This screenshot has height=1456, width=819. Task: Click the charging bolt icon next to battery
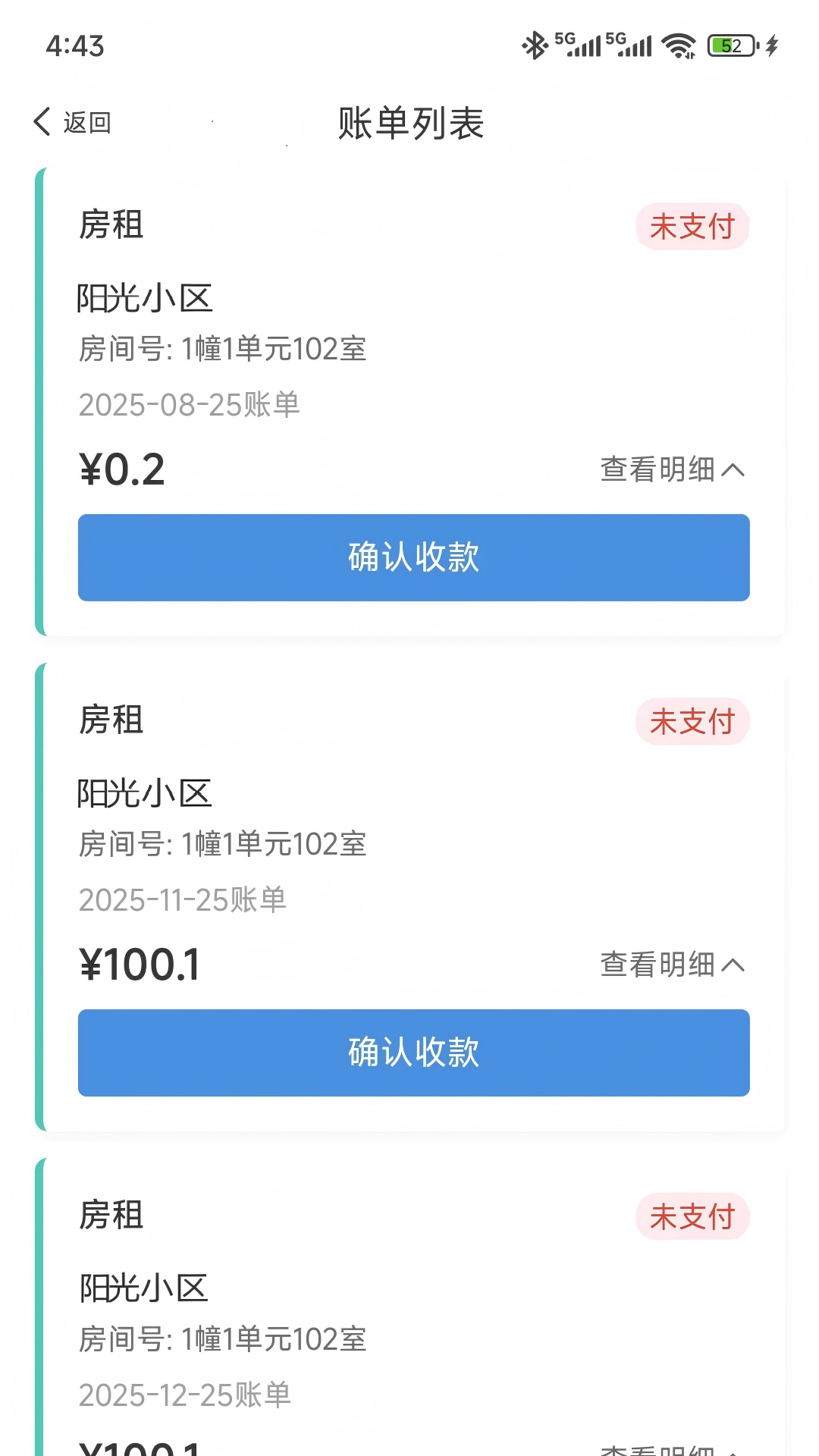coord(772,45)
